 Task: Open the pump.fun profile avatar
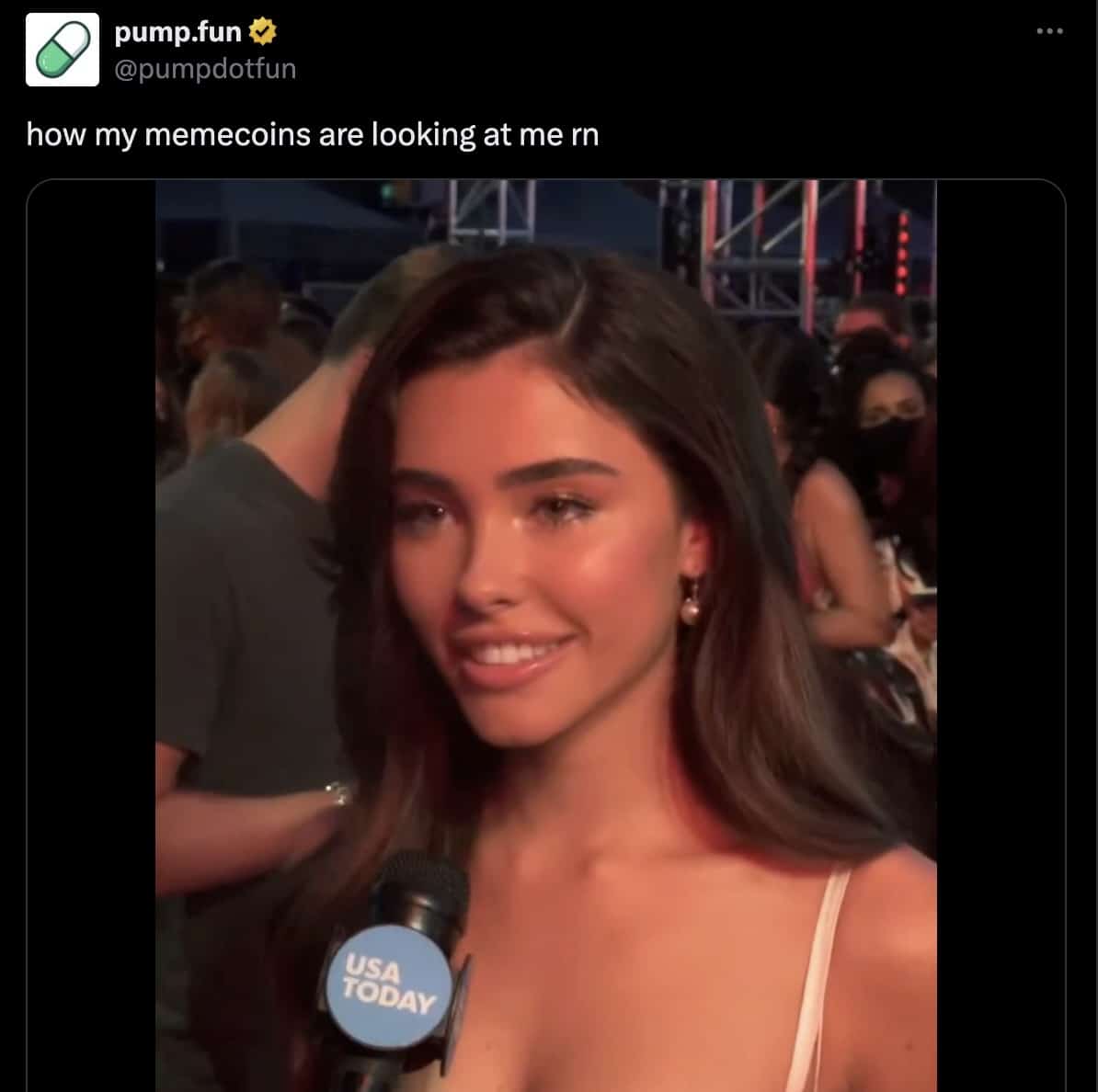(63, 50)
